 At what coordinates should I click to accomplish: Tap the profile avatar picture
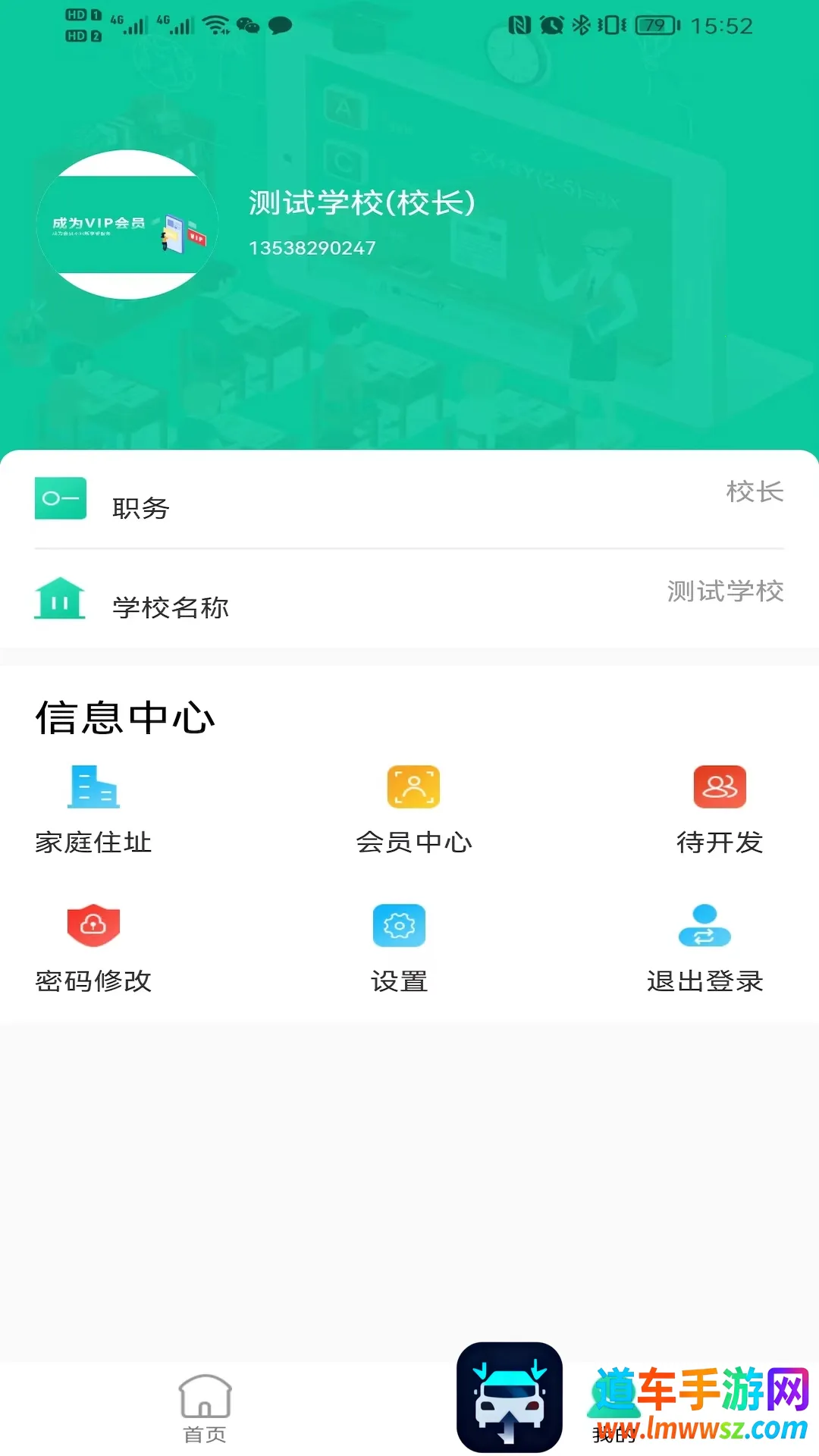point(127,224)
